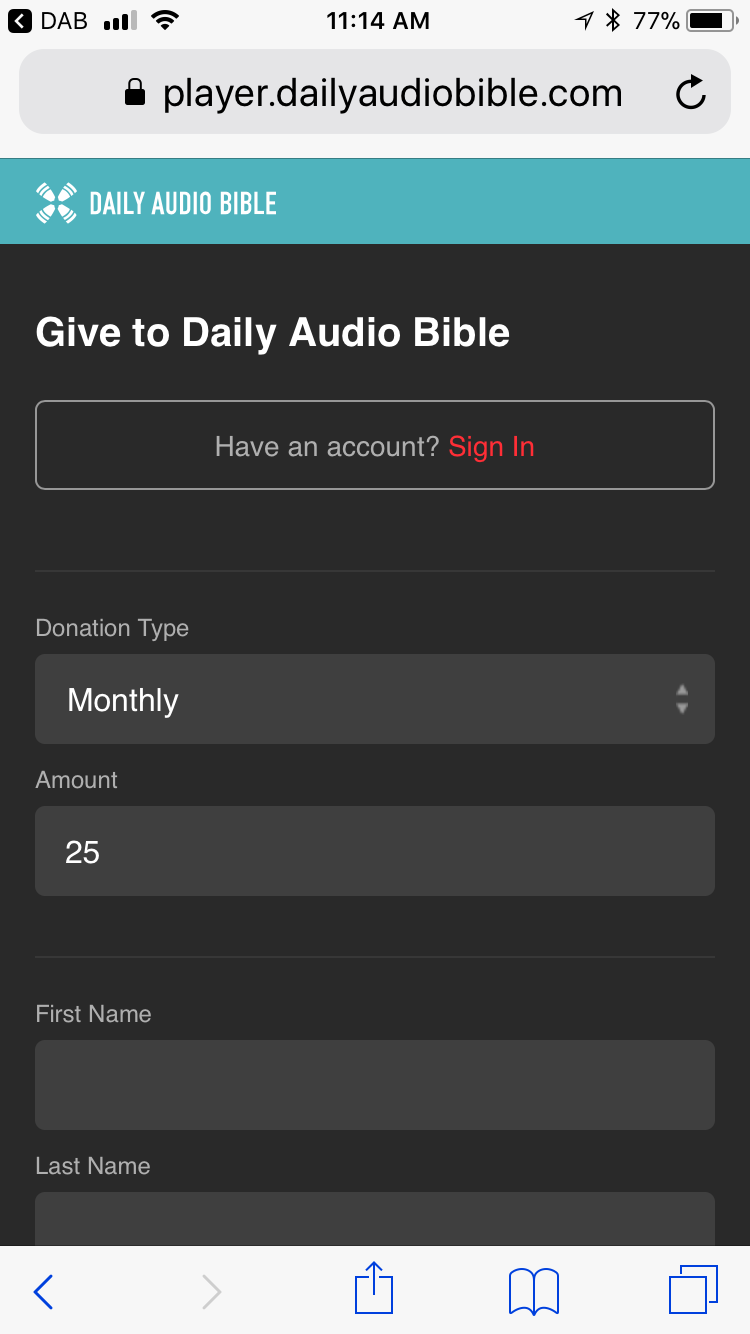The height and width of the screenshot is (1334, 750).
Task: Focus the Last Name field
Action: click(x=375, y=1220)
